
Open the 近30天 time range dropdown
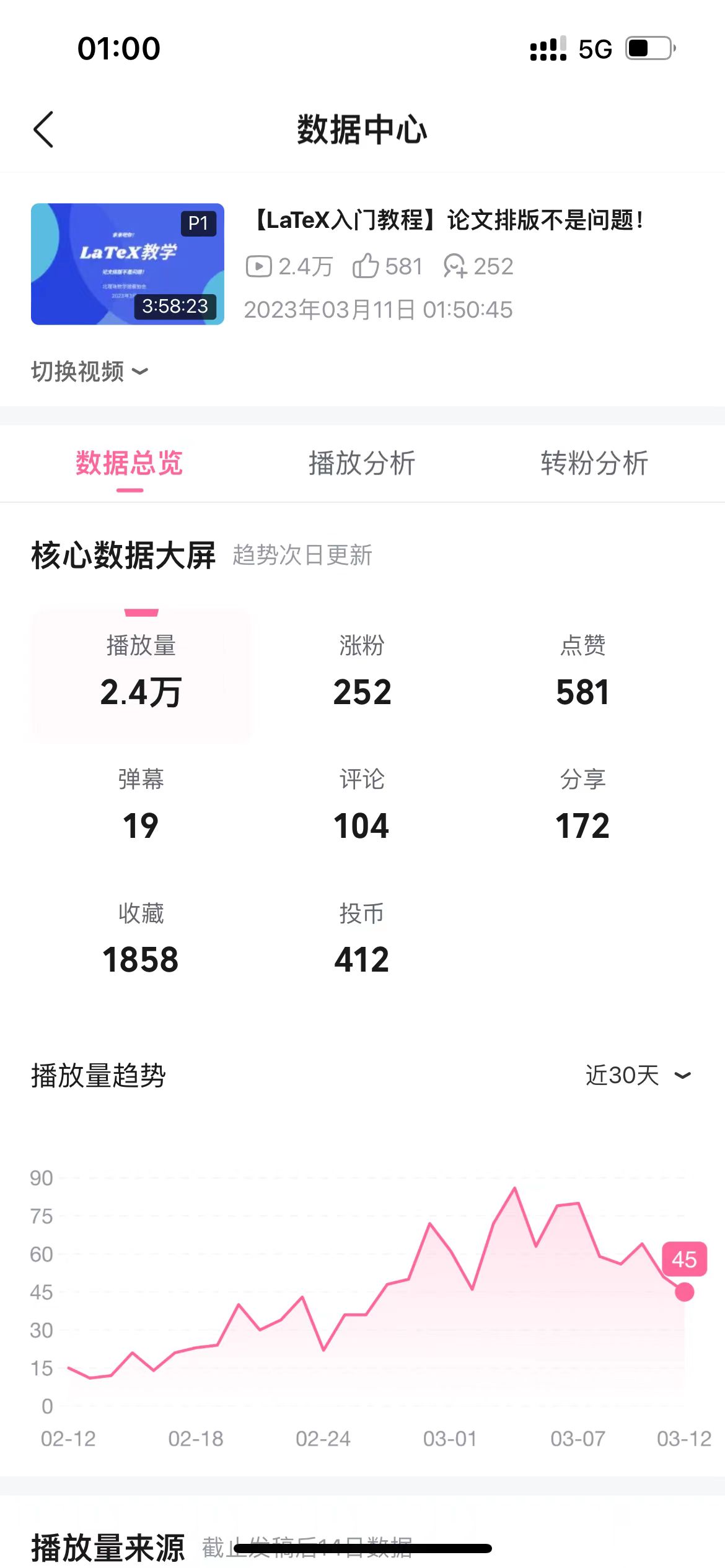[638, 1076]
